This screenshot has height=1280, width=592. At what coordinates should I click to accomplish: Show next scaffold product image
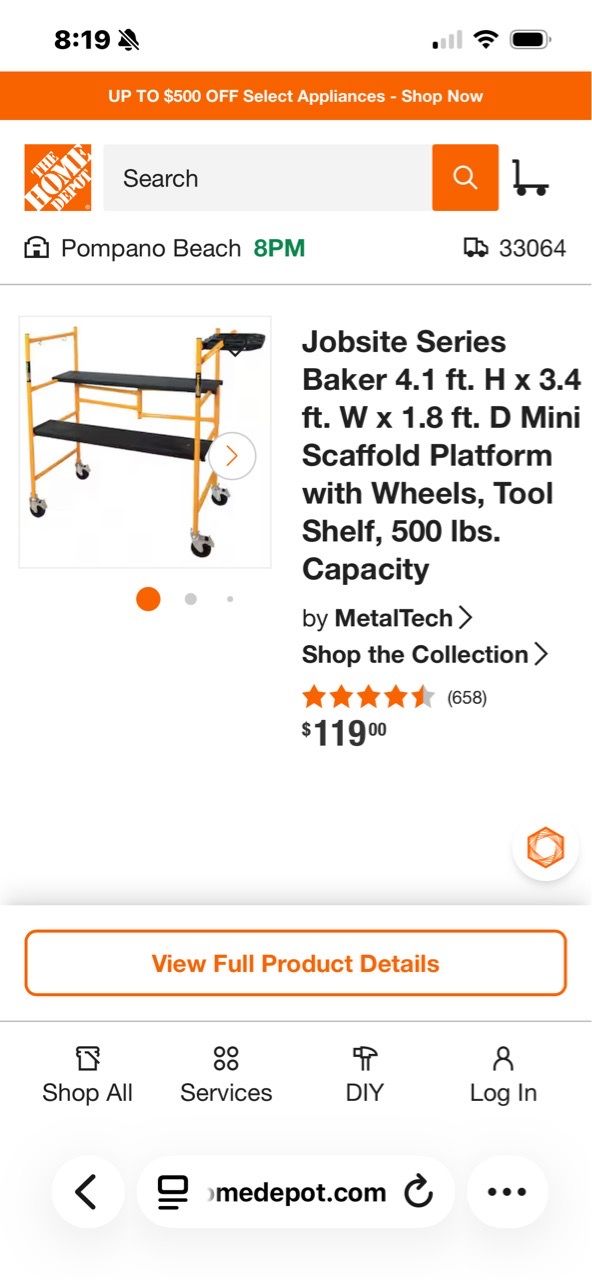click(x=232, y=456)
